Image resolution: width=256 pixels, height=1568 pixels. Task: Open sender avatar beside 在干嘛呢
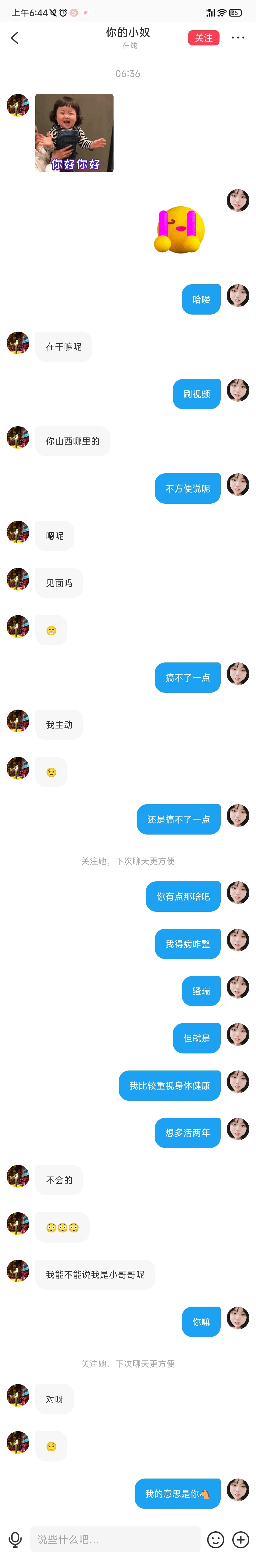[18, 343]
